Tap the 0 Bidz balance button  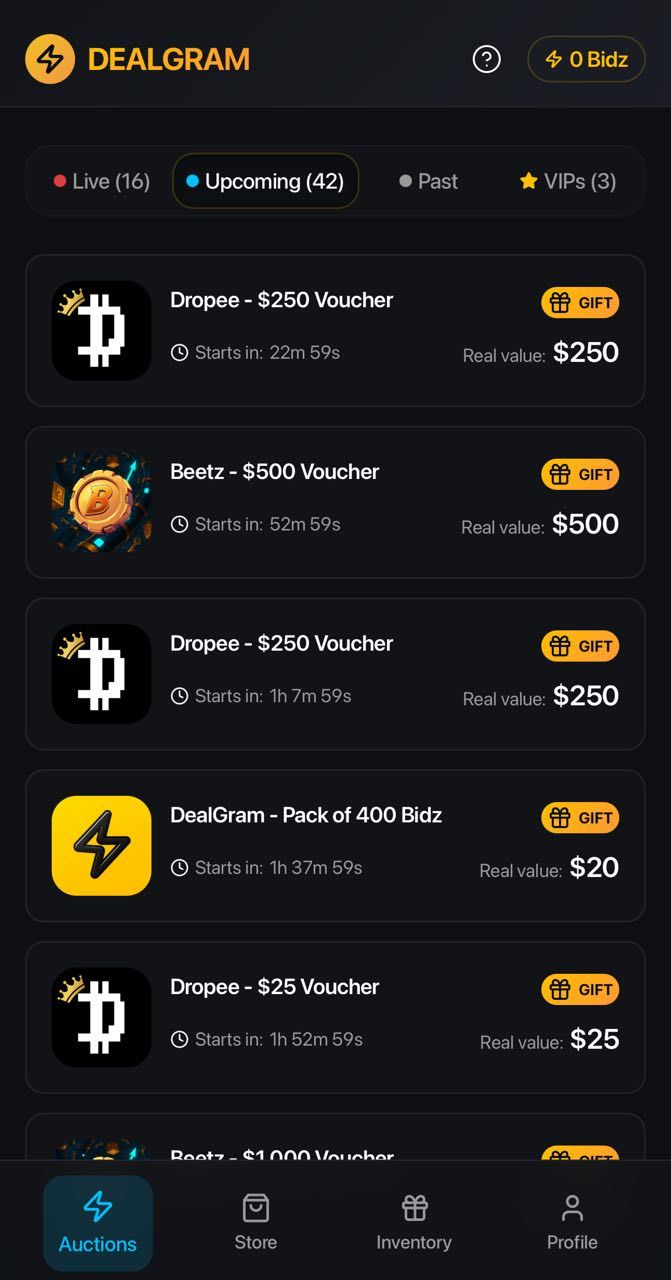point(586,60)
